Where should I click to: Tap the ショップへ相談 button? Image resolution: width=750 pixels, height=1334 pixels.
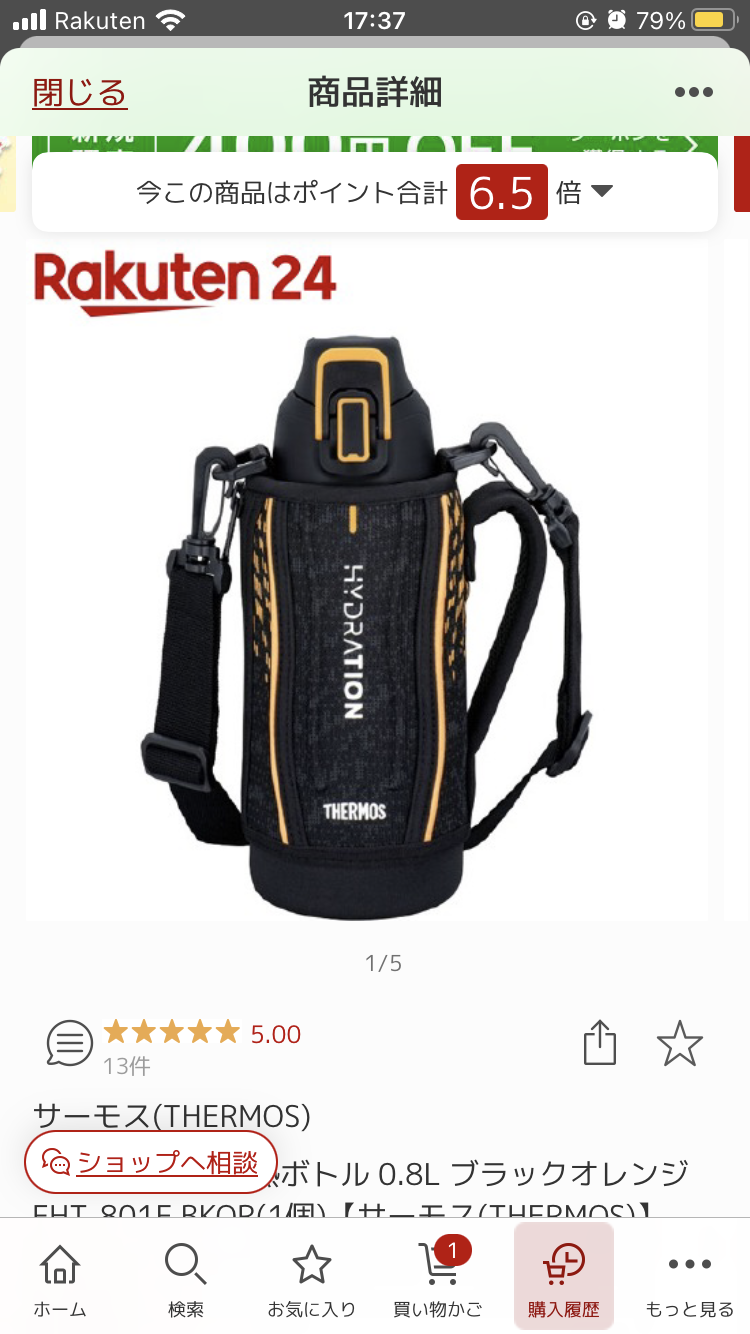tap(151, 1162)
